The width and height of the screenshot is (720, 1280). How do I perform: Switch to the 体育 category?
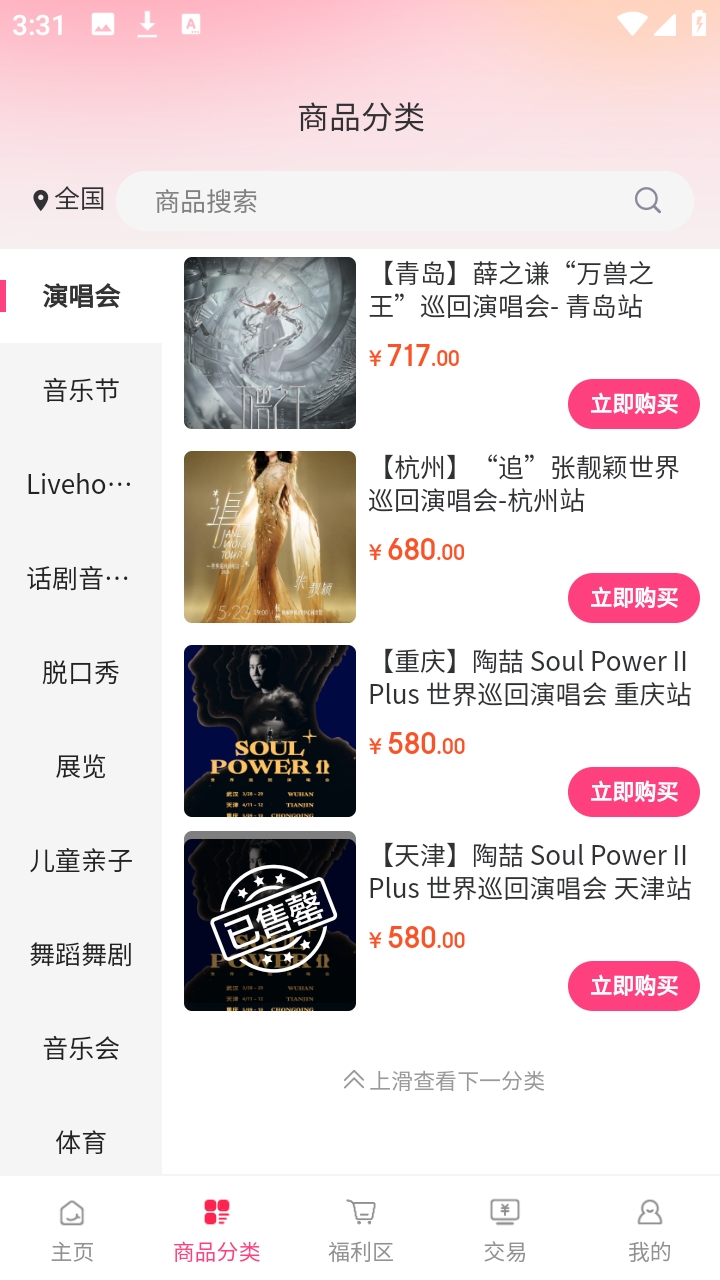pyautogui.click(x=81, y=1142)
